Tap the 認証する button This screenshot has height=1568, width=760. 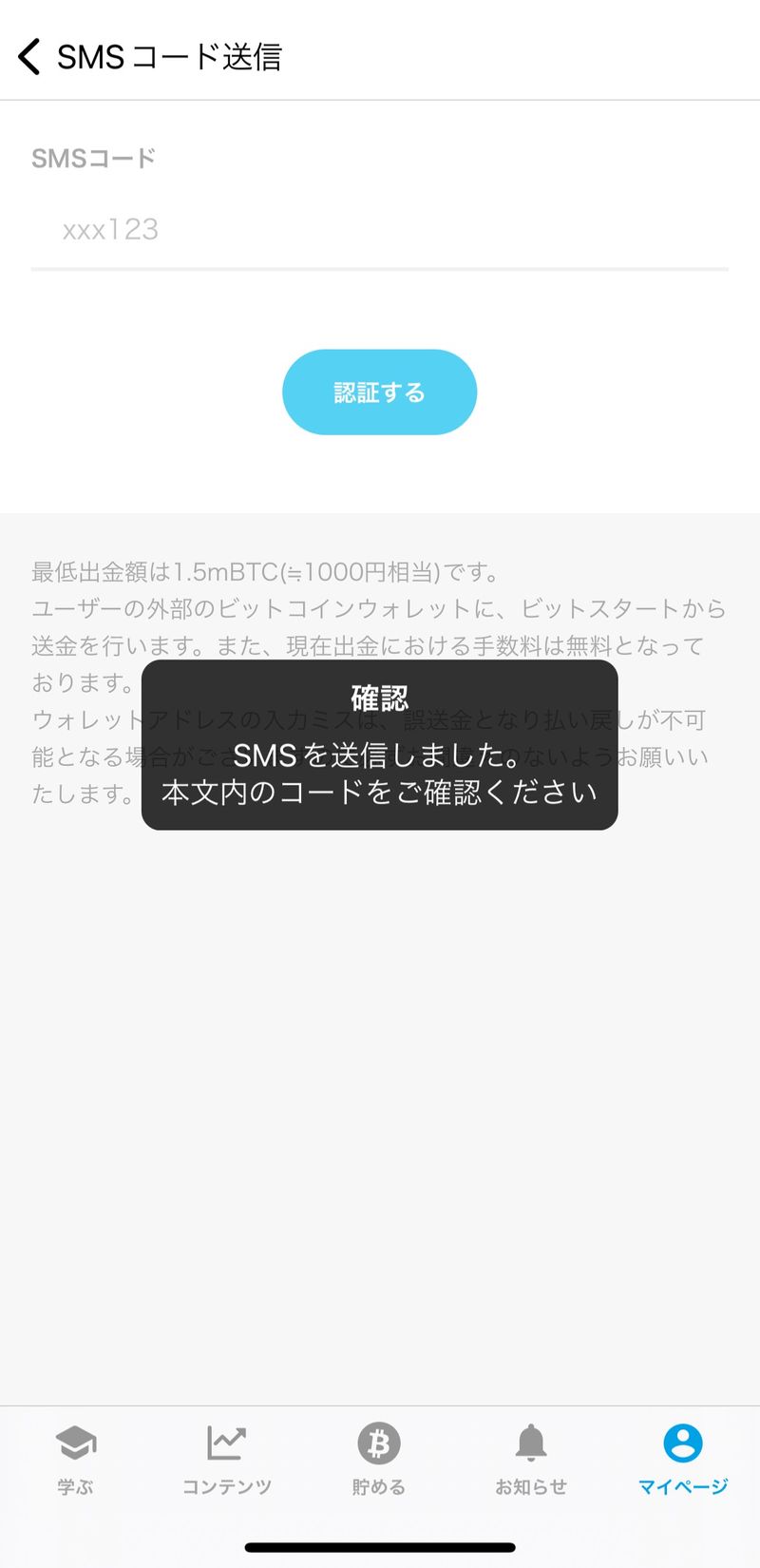pos(379,392)
